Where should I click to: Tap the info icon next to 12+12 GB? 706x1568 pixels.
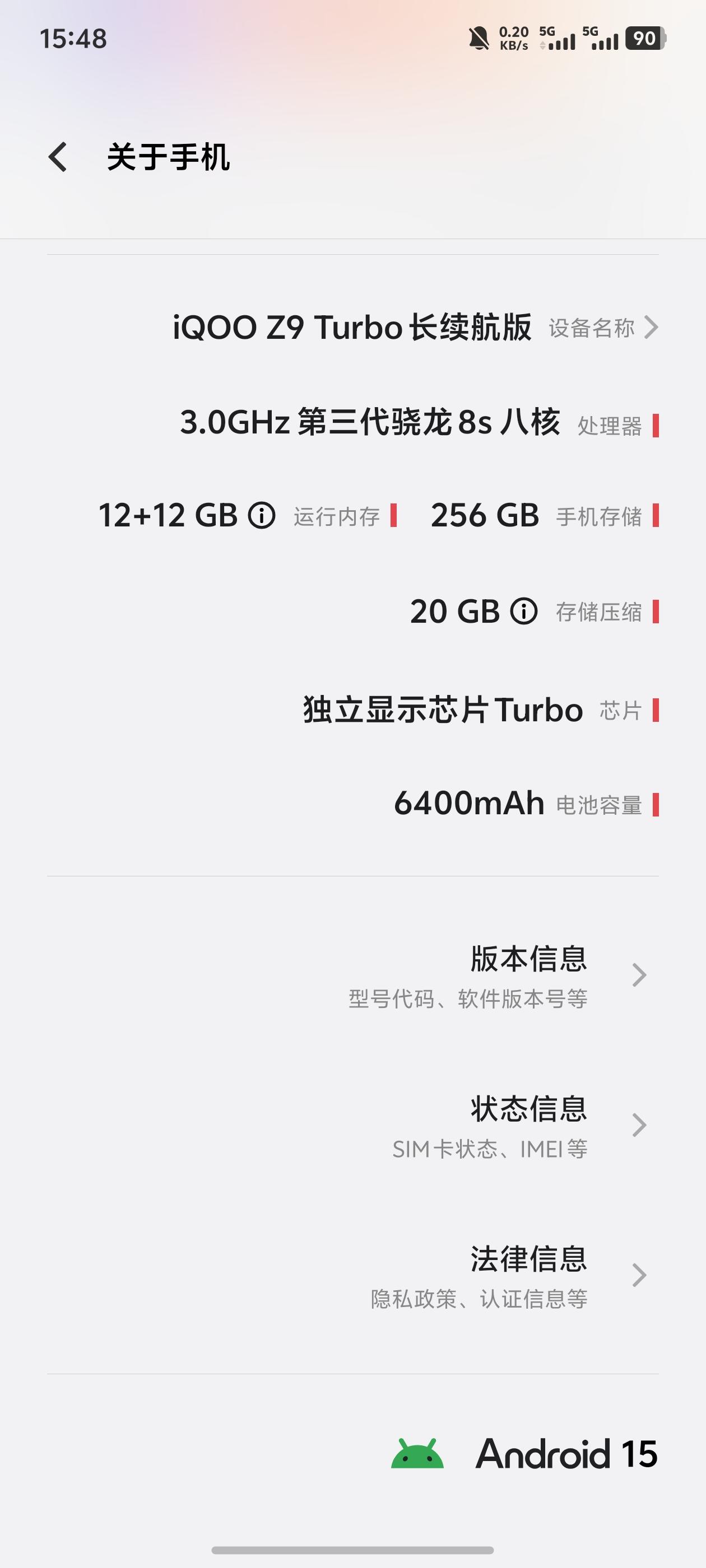point(261,516)
